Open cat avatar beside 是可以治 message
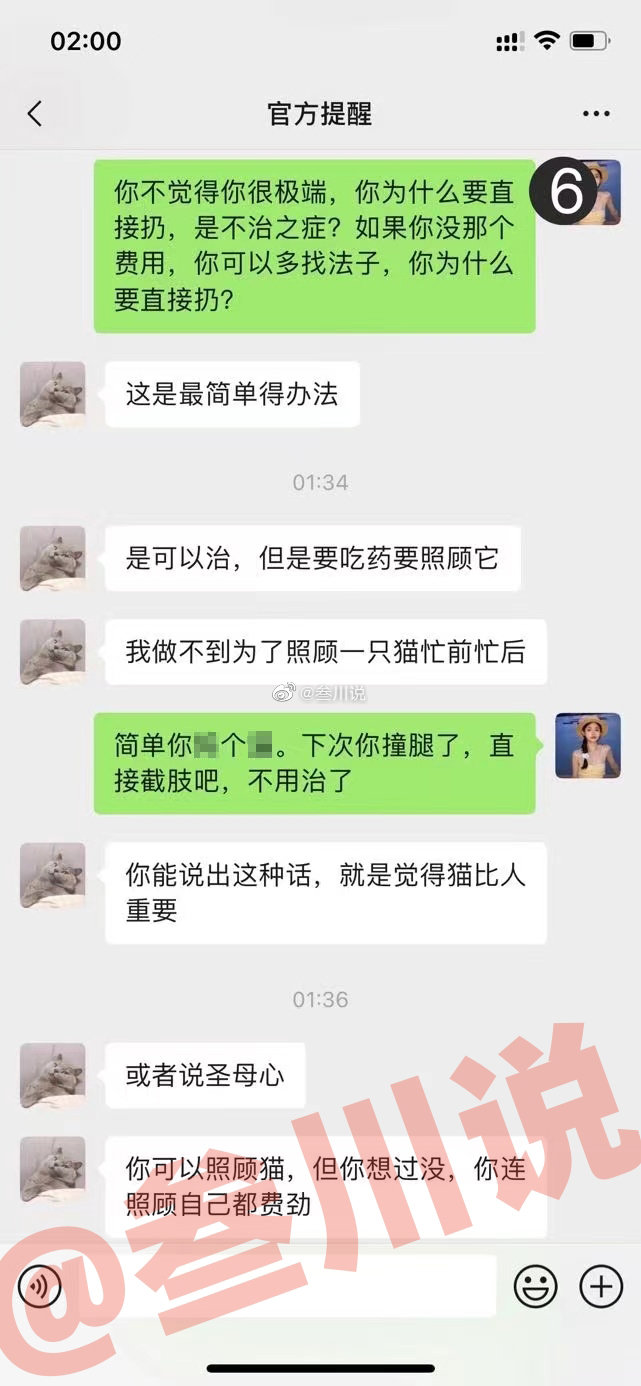This screenshot has width=641, height=1386. coord(52,558)
